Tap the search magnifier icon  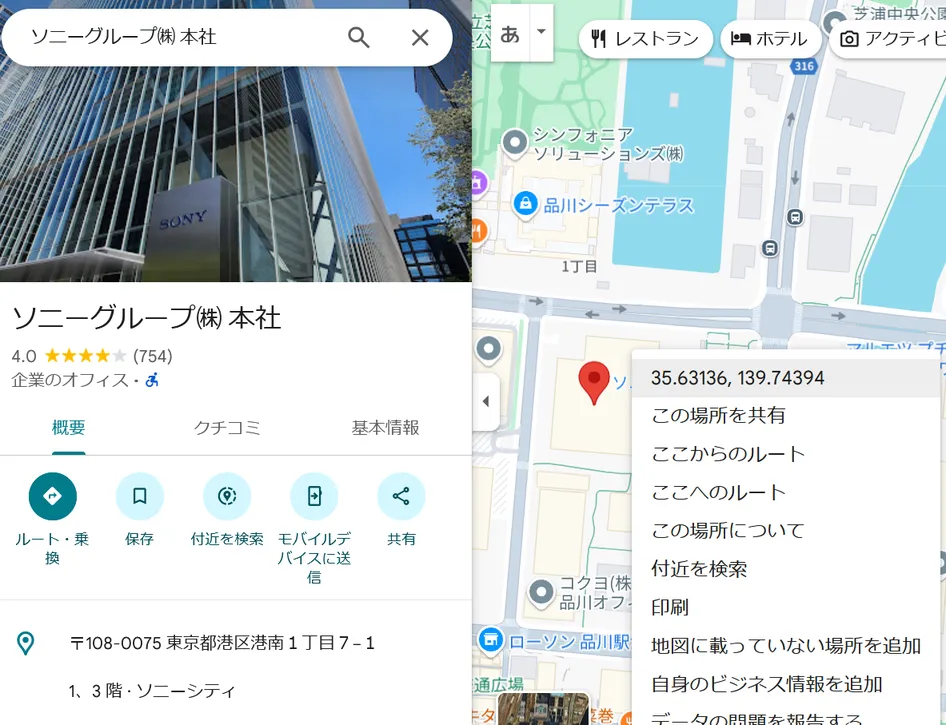point(358,38)
